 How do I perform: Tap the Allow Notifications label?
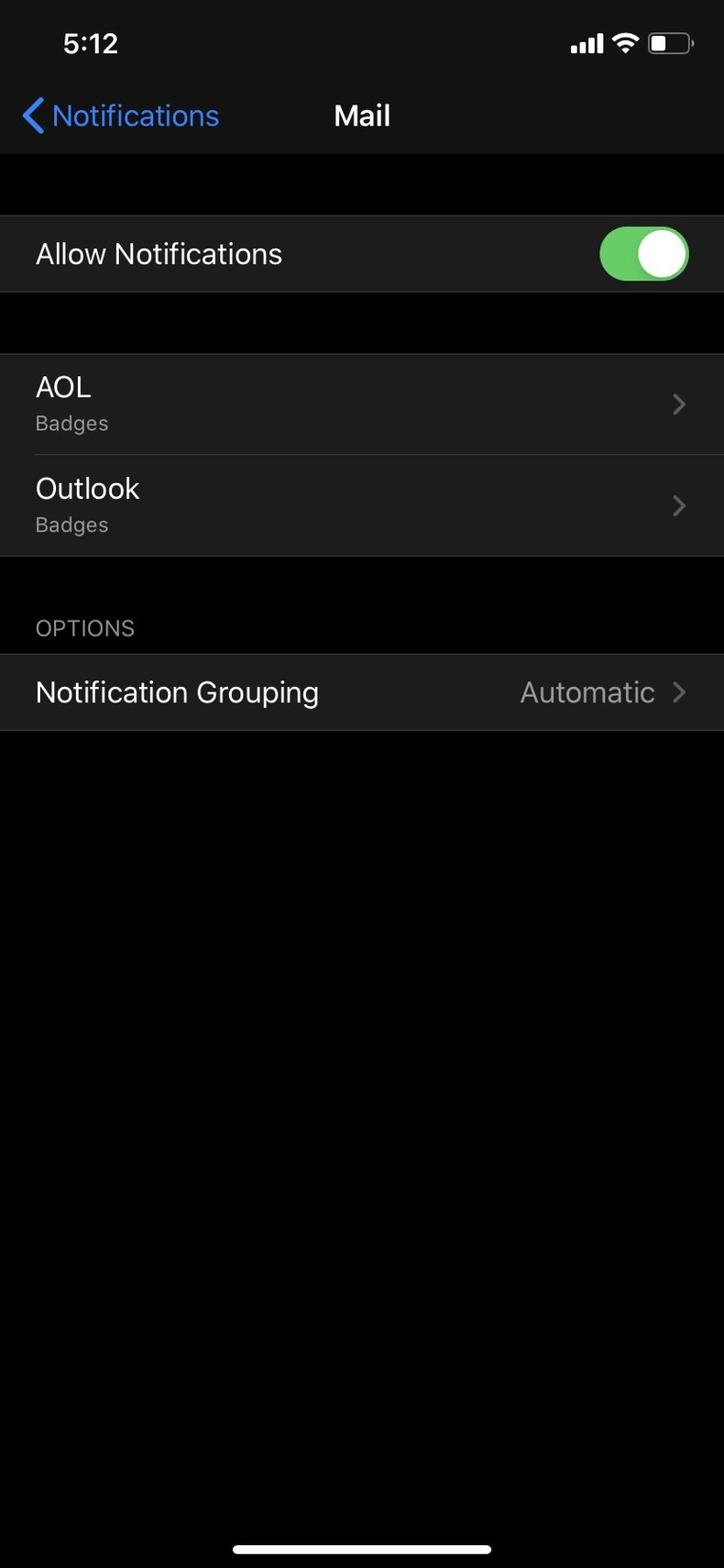pyautogui.click(x=158, y=253)
